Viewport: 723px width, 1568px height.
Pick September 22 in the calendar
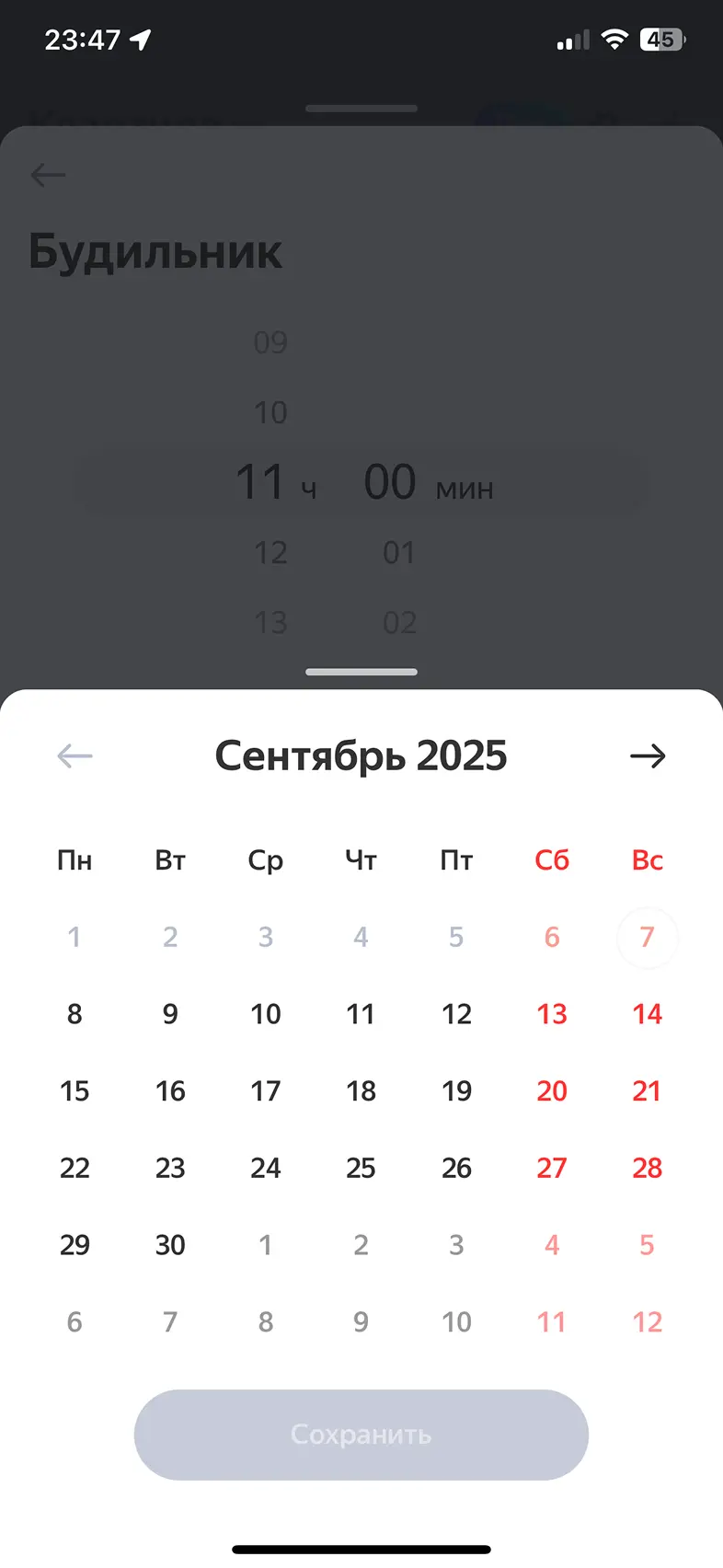point(75,1169)
